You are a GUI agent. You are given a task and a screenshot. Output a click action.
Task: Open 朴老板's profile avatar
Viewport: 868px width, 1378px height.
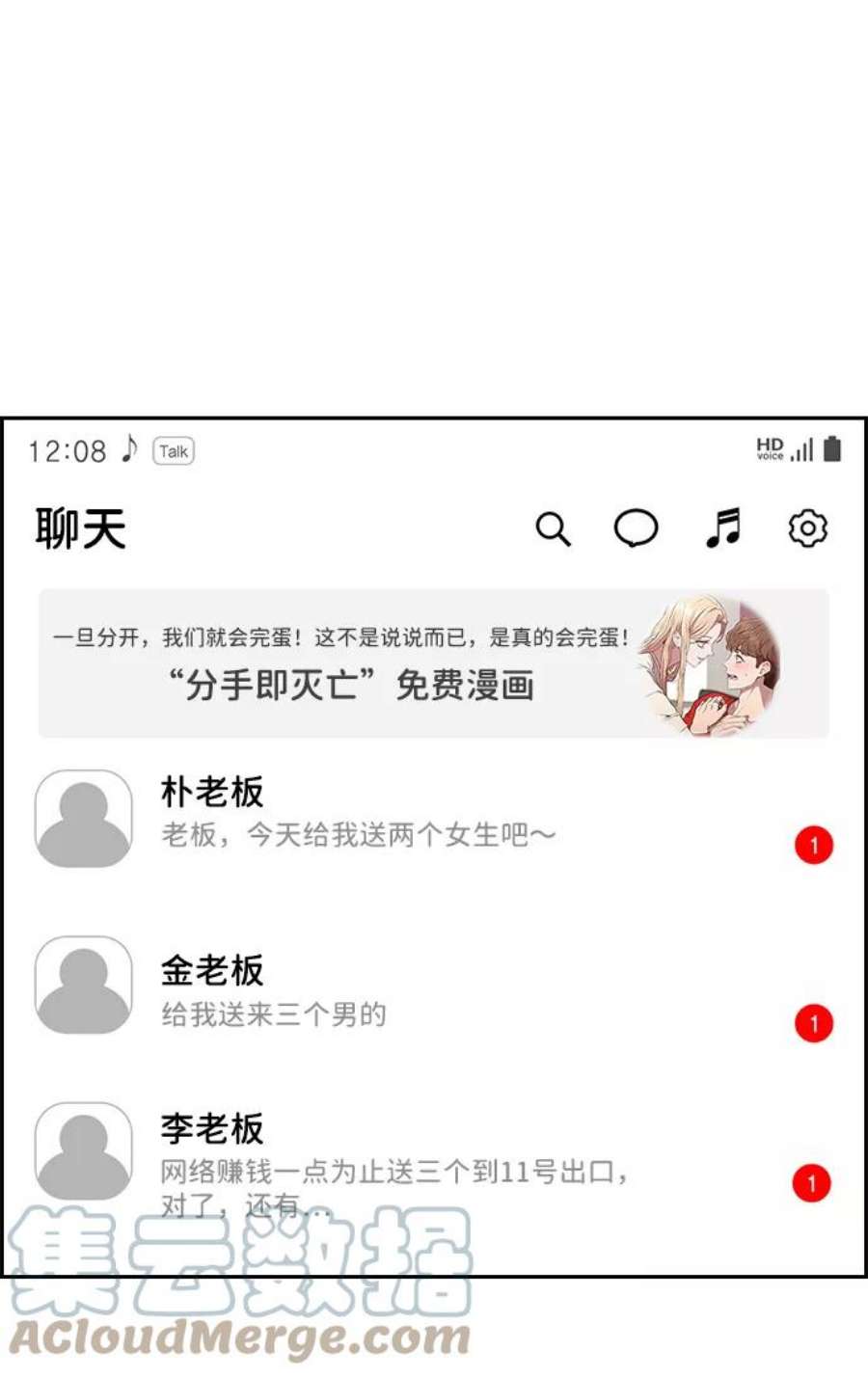click(82, 818)
